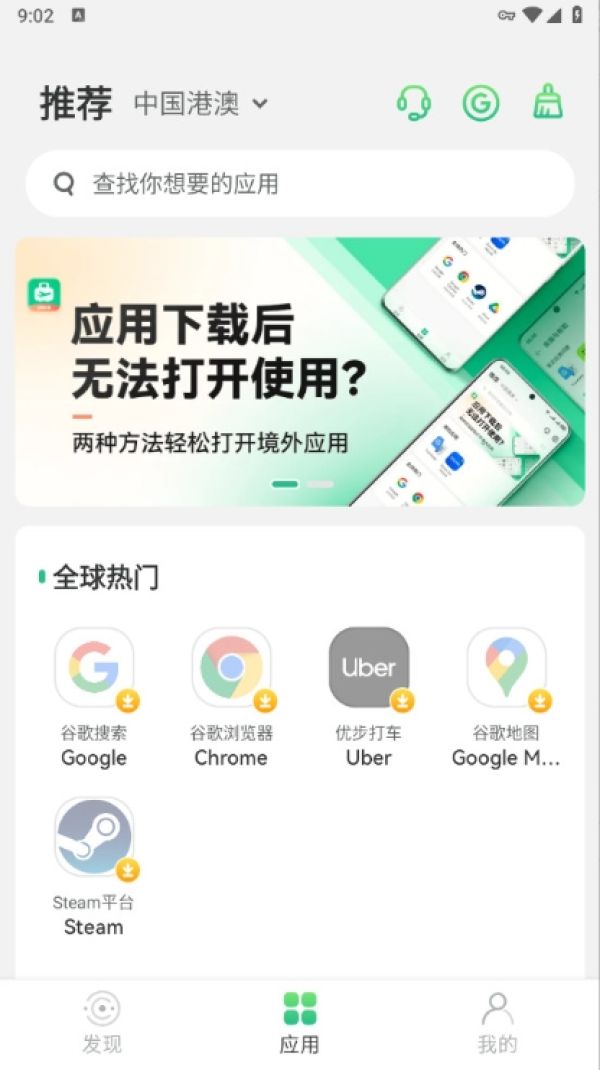Switch to the 发现 tab

click(x=102, y=1024)
